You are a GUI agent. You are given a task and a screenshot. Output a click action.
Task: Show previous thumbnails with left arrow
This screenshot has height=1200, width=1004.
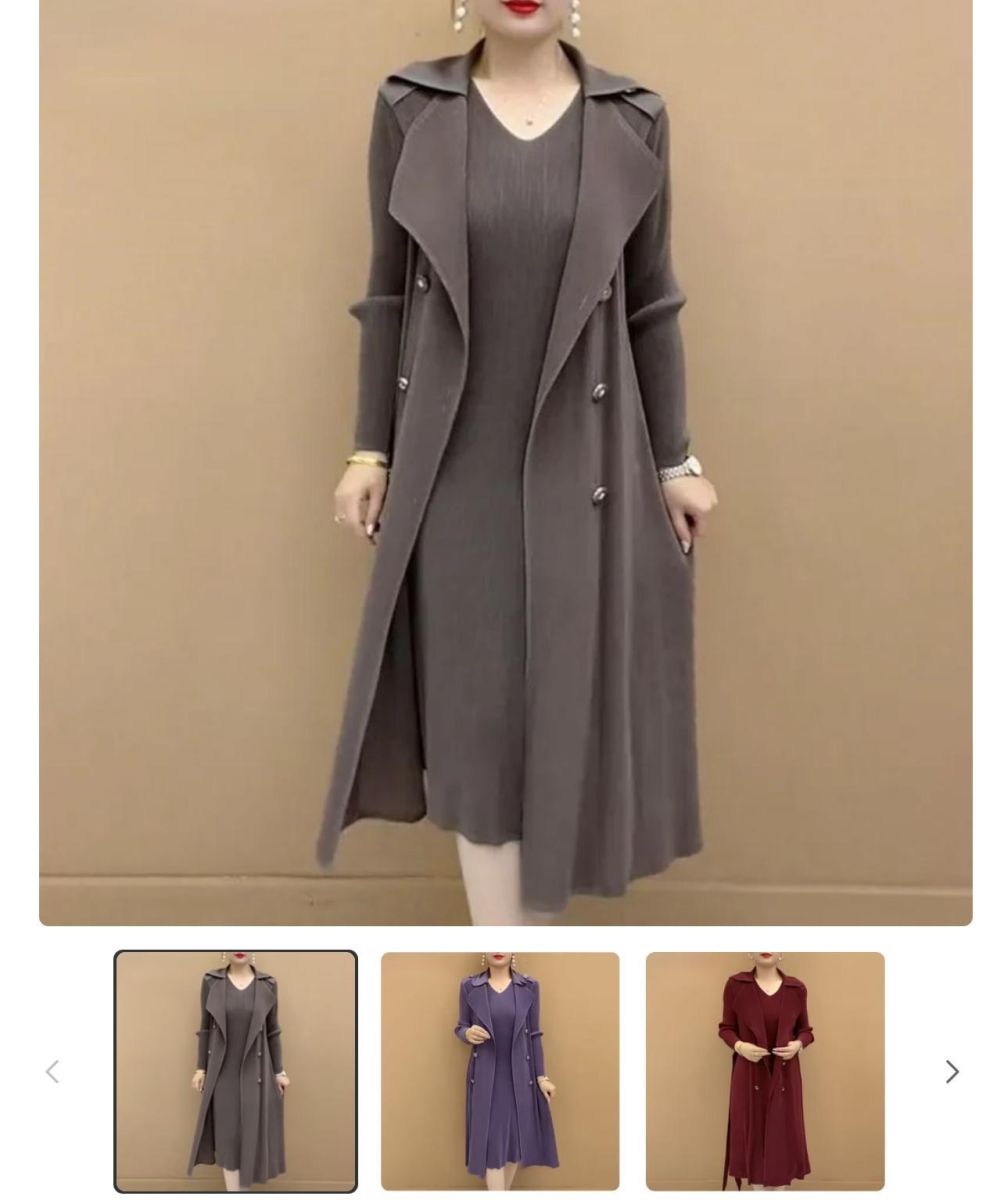point(53,1072)
